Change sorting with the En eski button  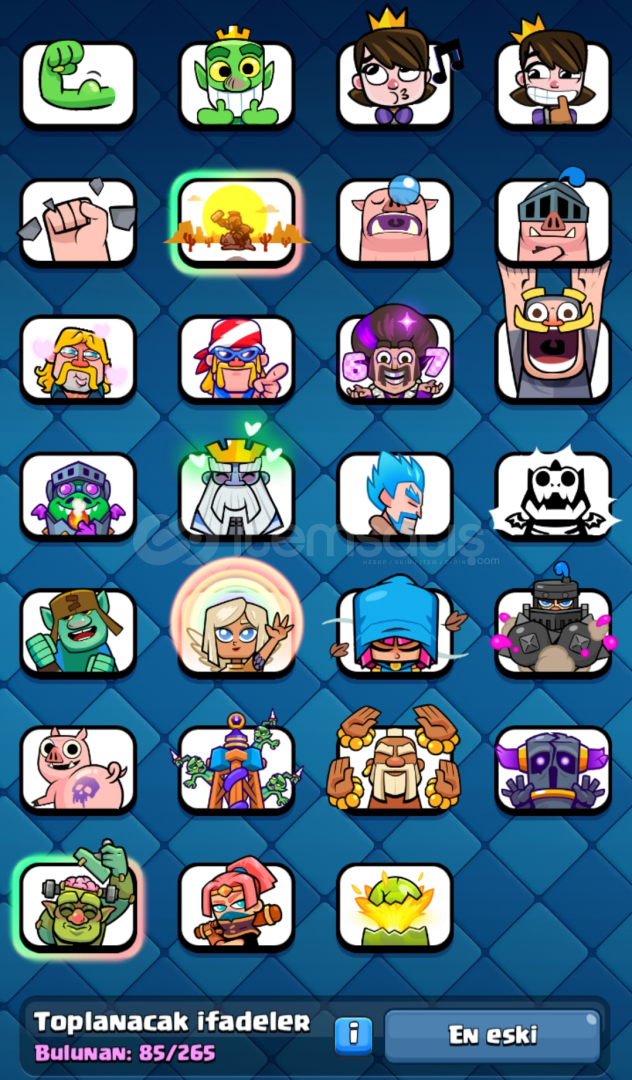click(492, 1036)
